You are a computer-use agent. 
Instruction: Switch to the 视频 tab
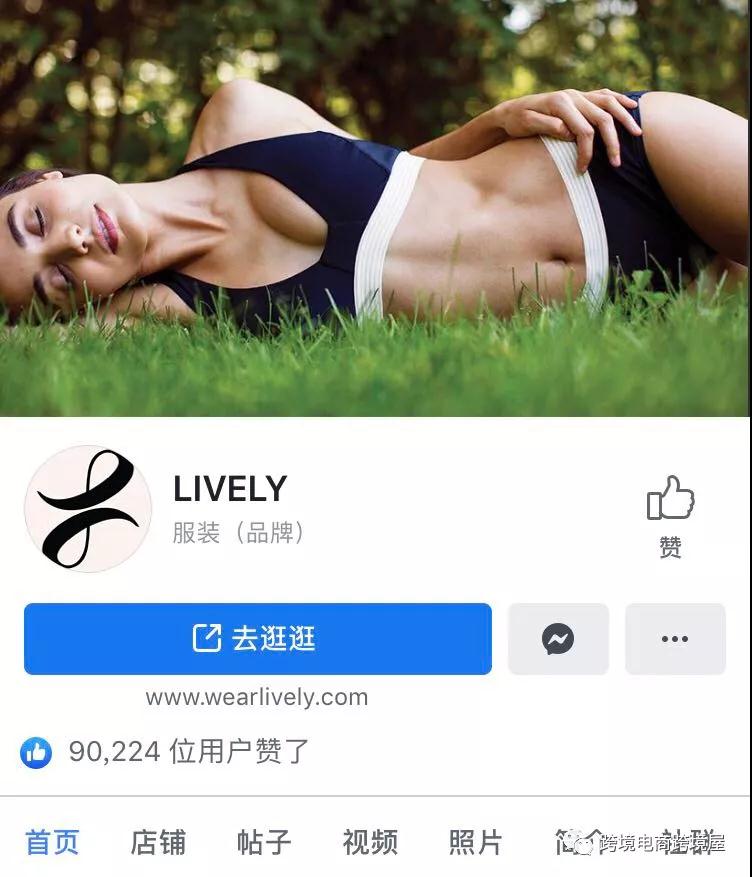pyautogui.click(x=370, y=842)
